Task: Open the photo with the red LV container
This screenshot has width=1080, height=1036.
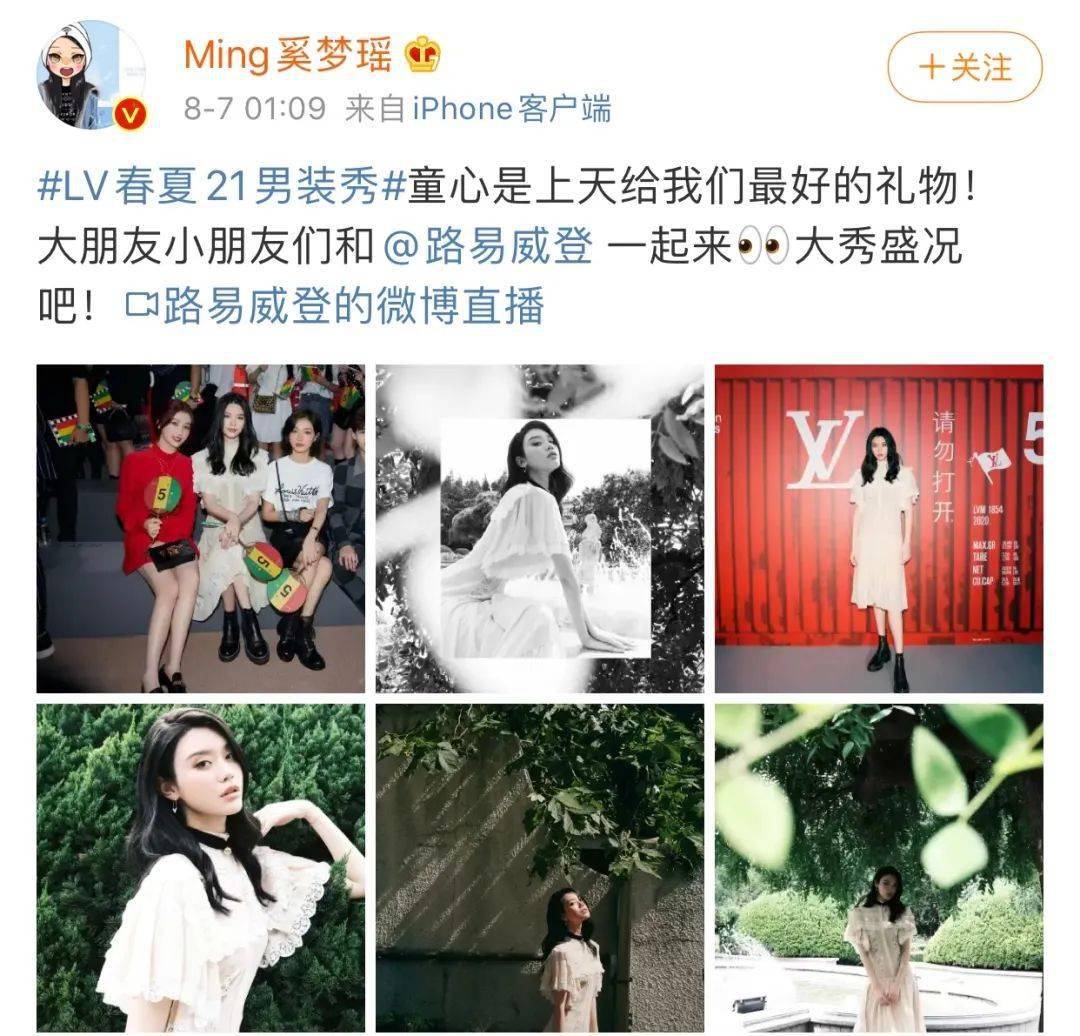Action: [878, 528]
